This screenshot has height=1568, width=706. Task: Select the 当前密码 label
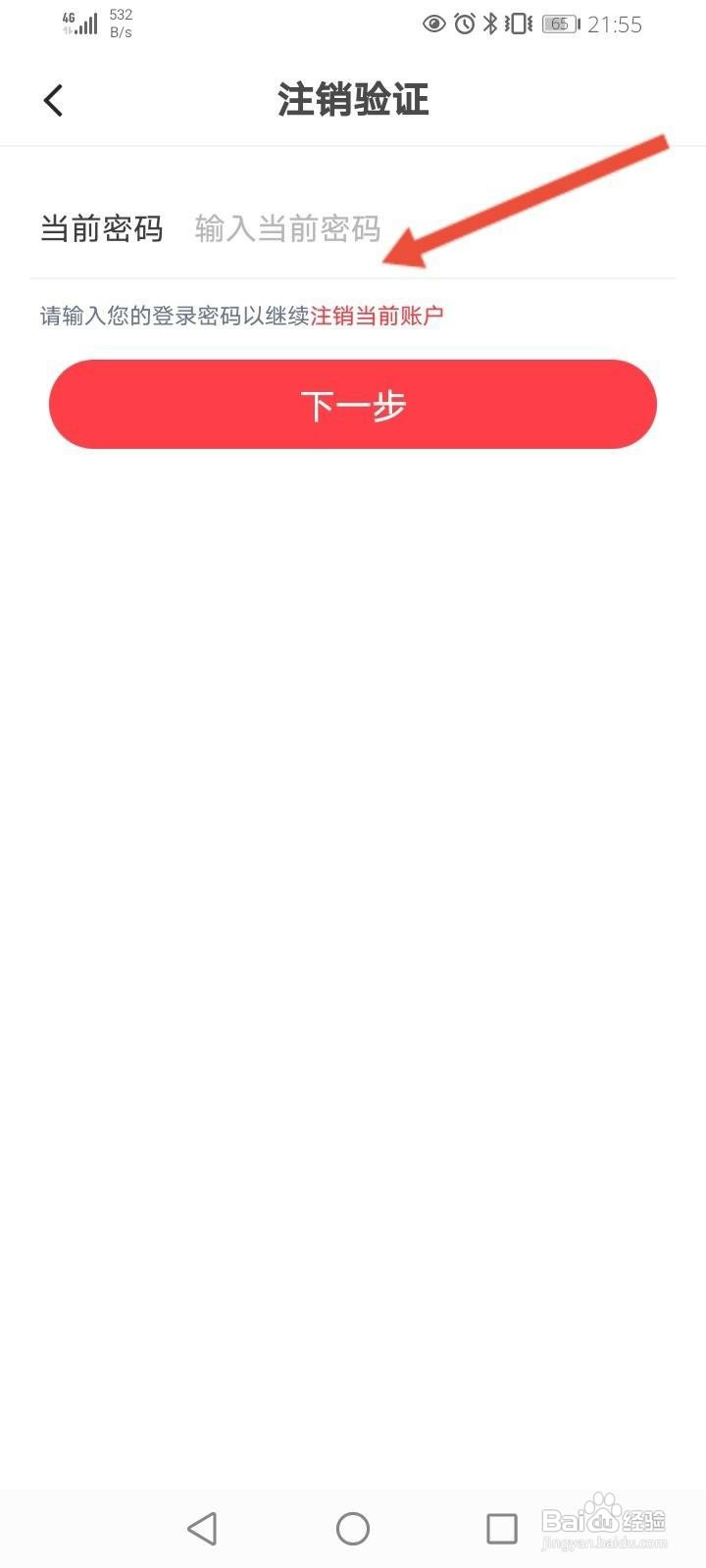point(101,228)
